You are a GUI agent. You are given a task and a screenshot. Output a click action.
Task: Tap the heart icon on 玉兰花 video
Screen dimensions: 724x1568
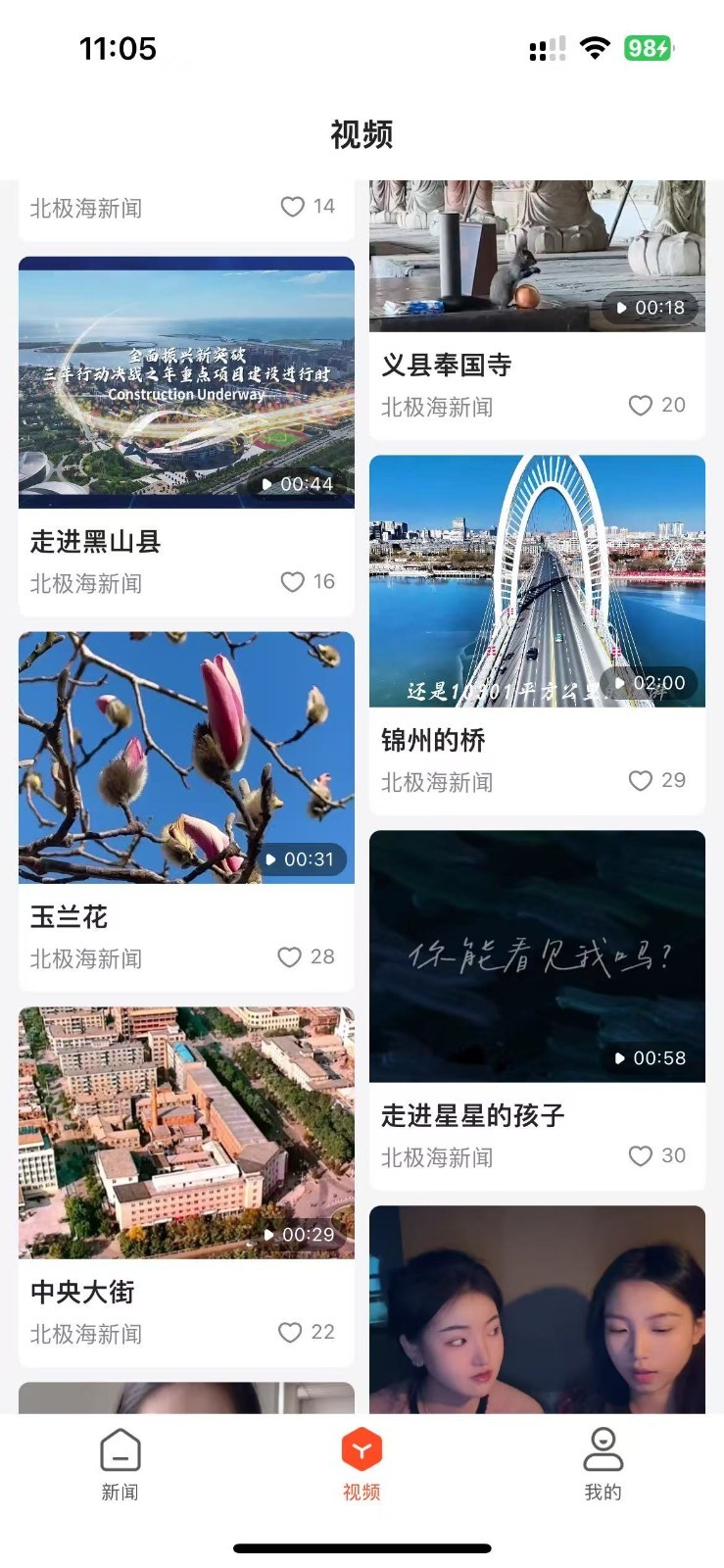tap(290, 957)
